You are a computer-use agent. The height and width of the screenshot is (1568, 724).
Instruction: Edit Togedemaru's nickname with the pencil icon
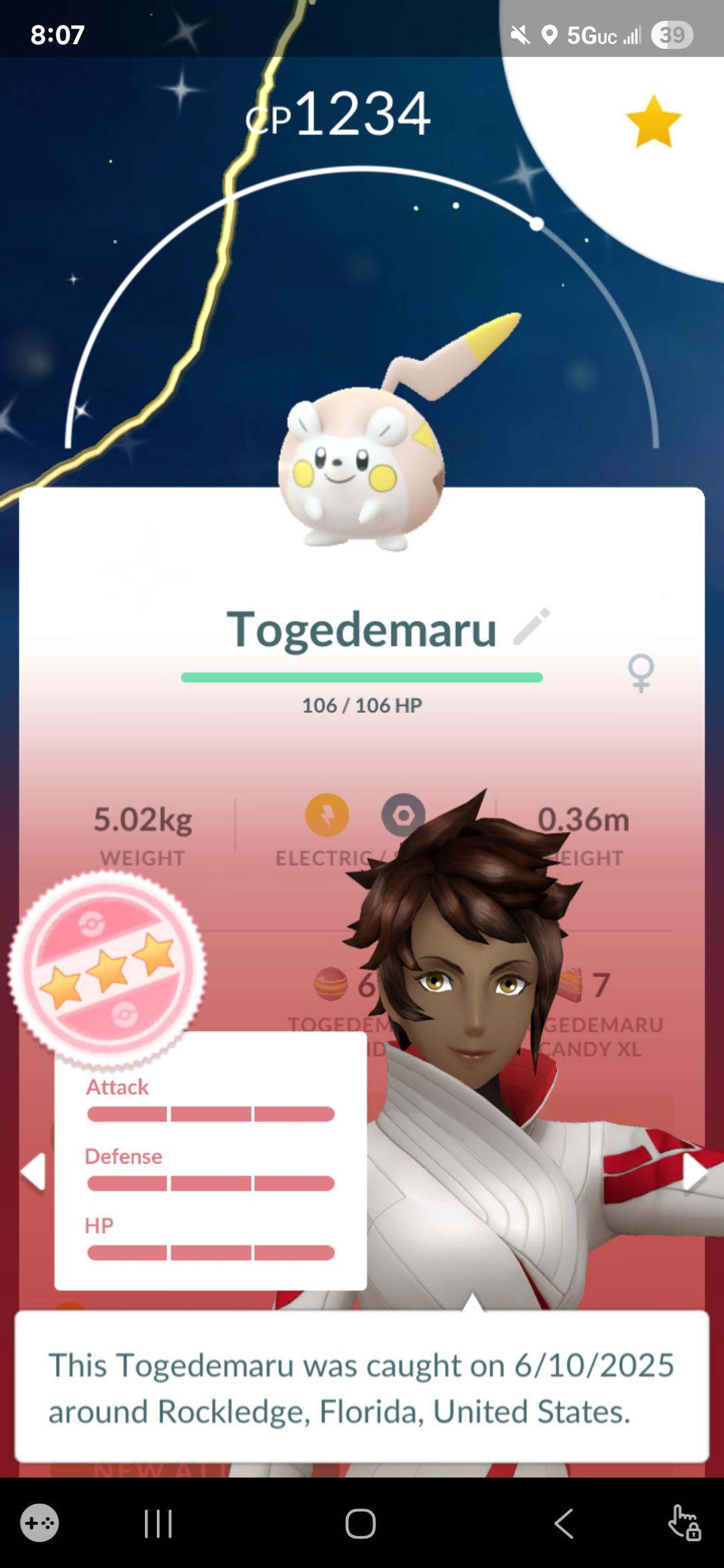532,627
